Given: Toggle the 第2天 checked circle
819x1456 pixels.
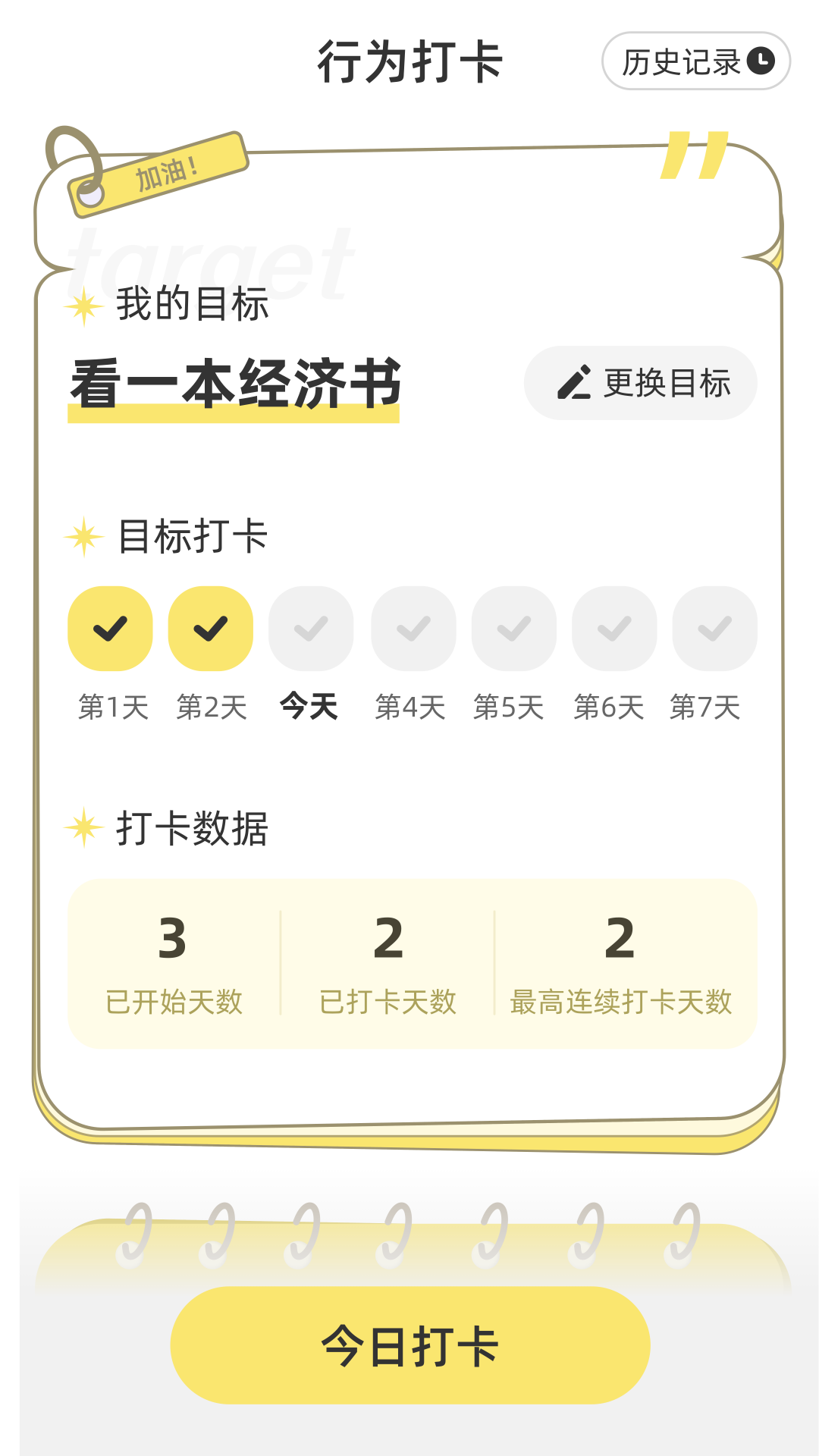Looking at the screenshot, I should click(x=210, y=629).
